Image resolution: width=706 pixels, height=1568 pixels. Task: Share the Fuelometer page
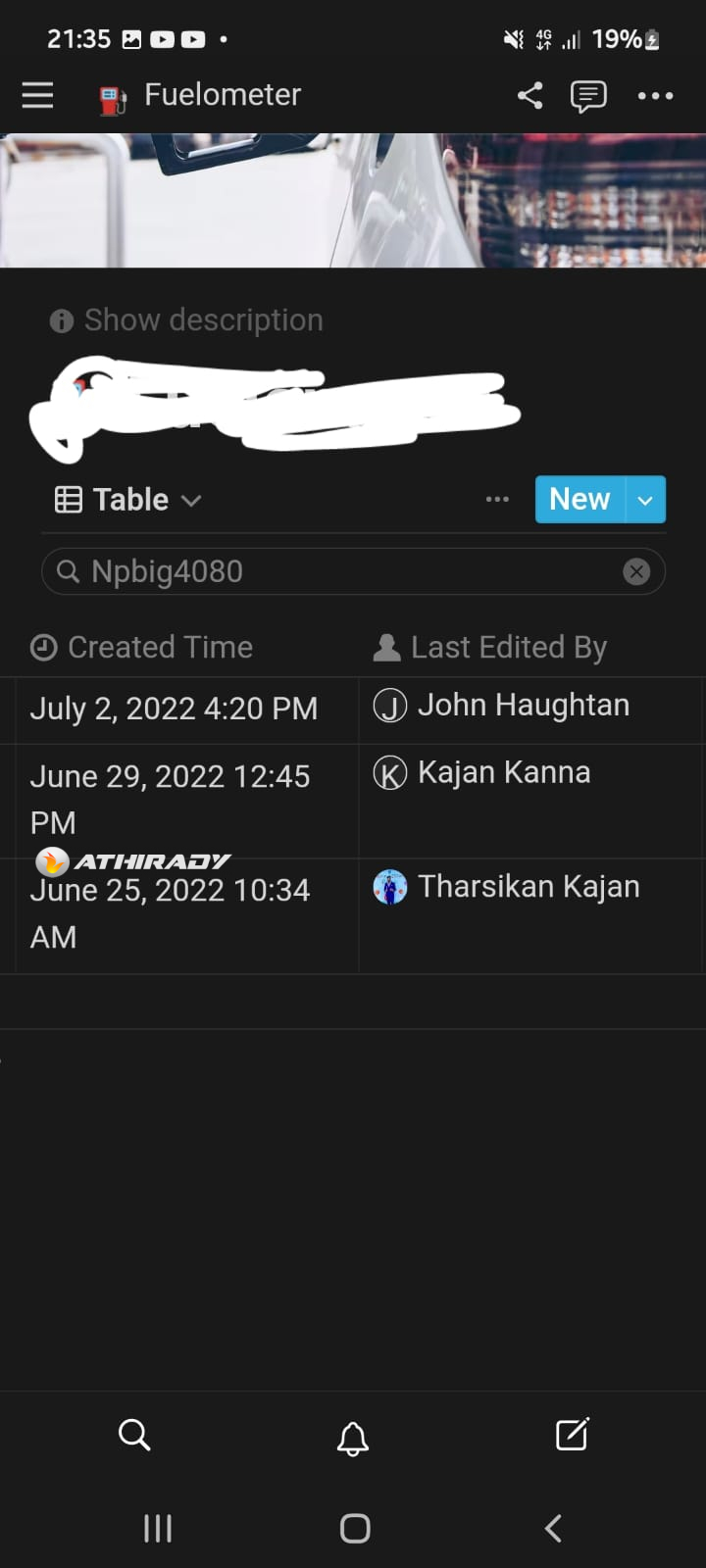tap(529, 95)
